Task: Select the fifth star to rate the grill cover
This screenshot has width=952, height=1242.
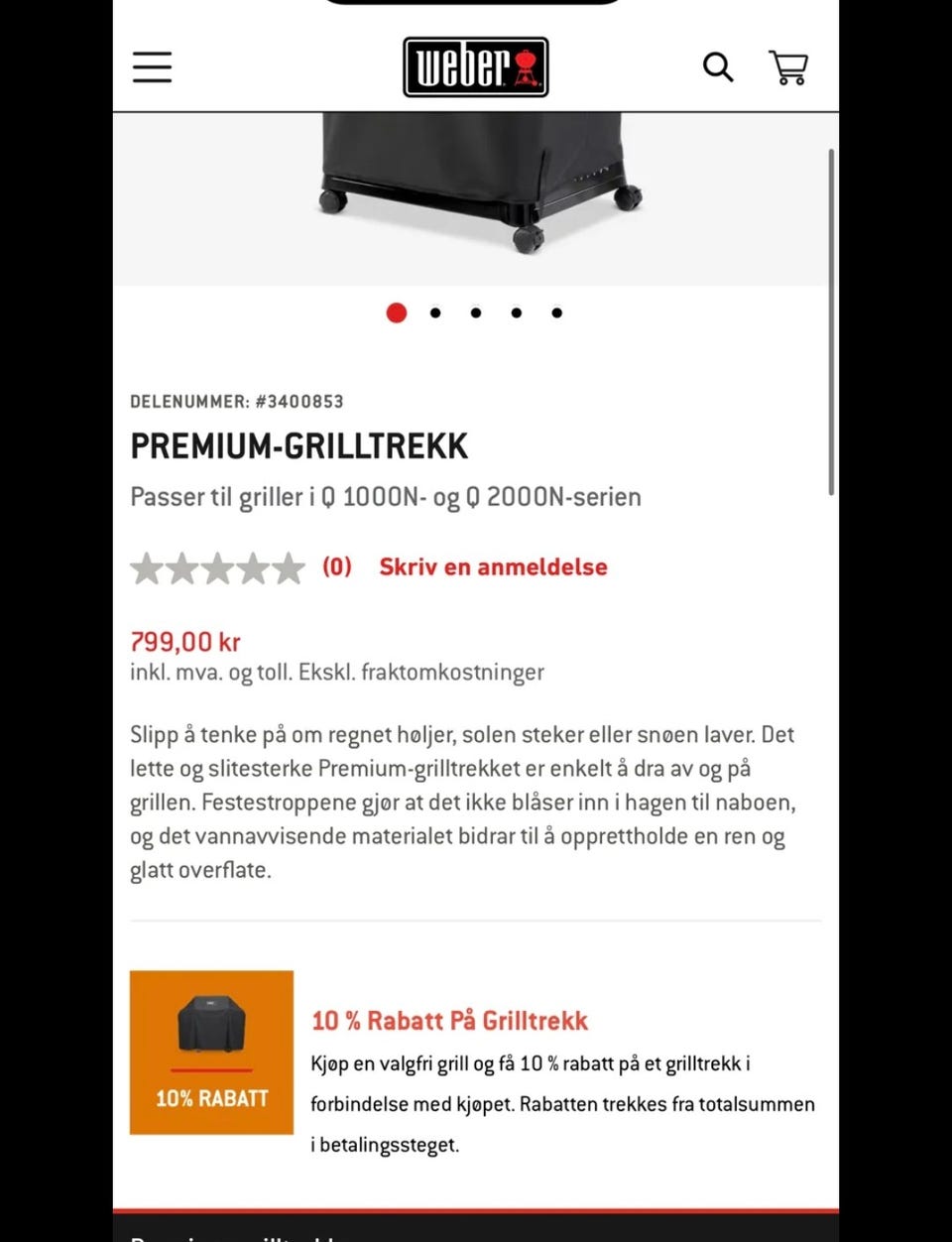Action: (287, 567)
